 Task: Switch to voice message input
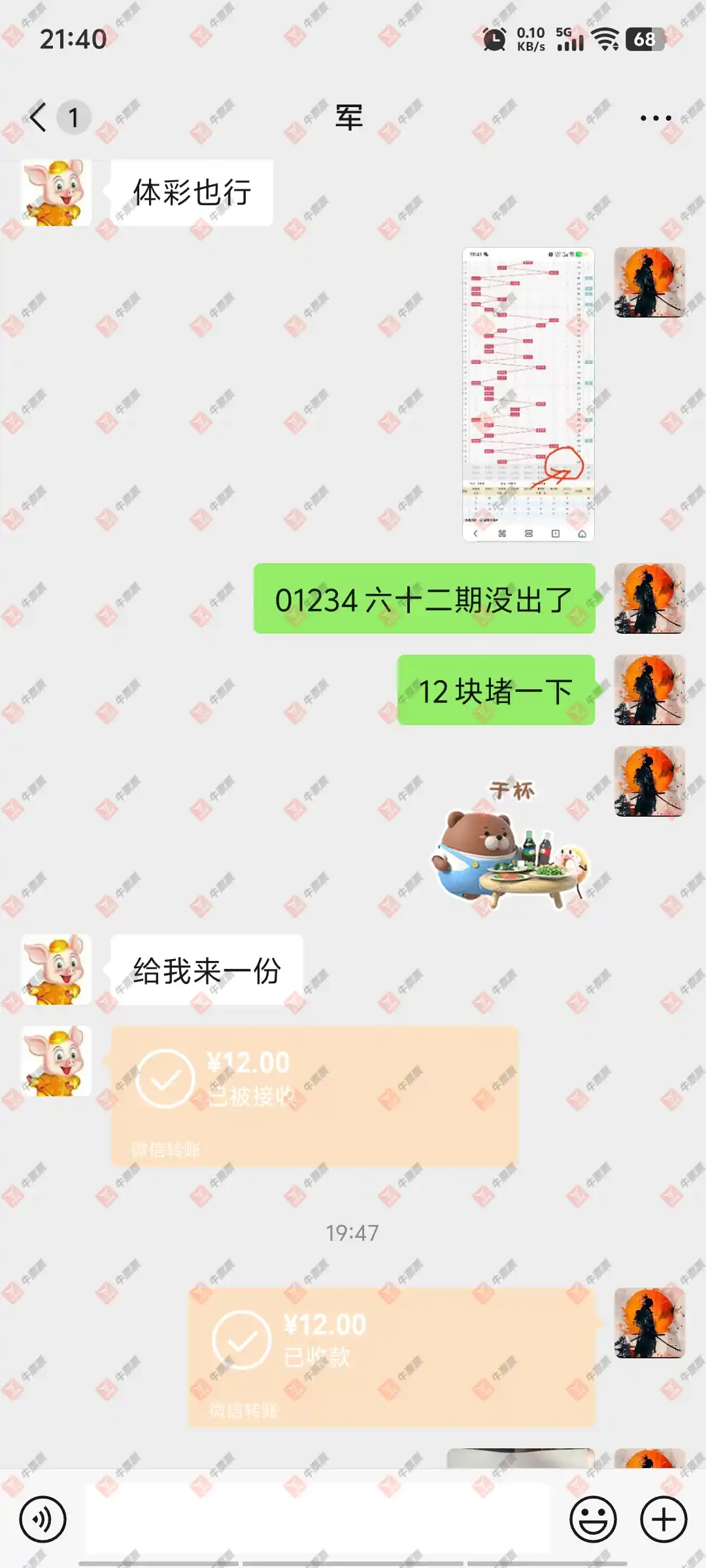point(43,1520)
